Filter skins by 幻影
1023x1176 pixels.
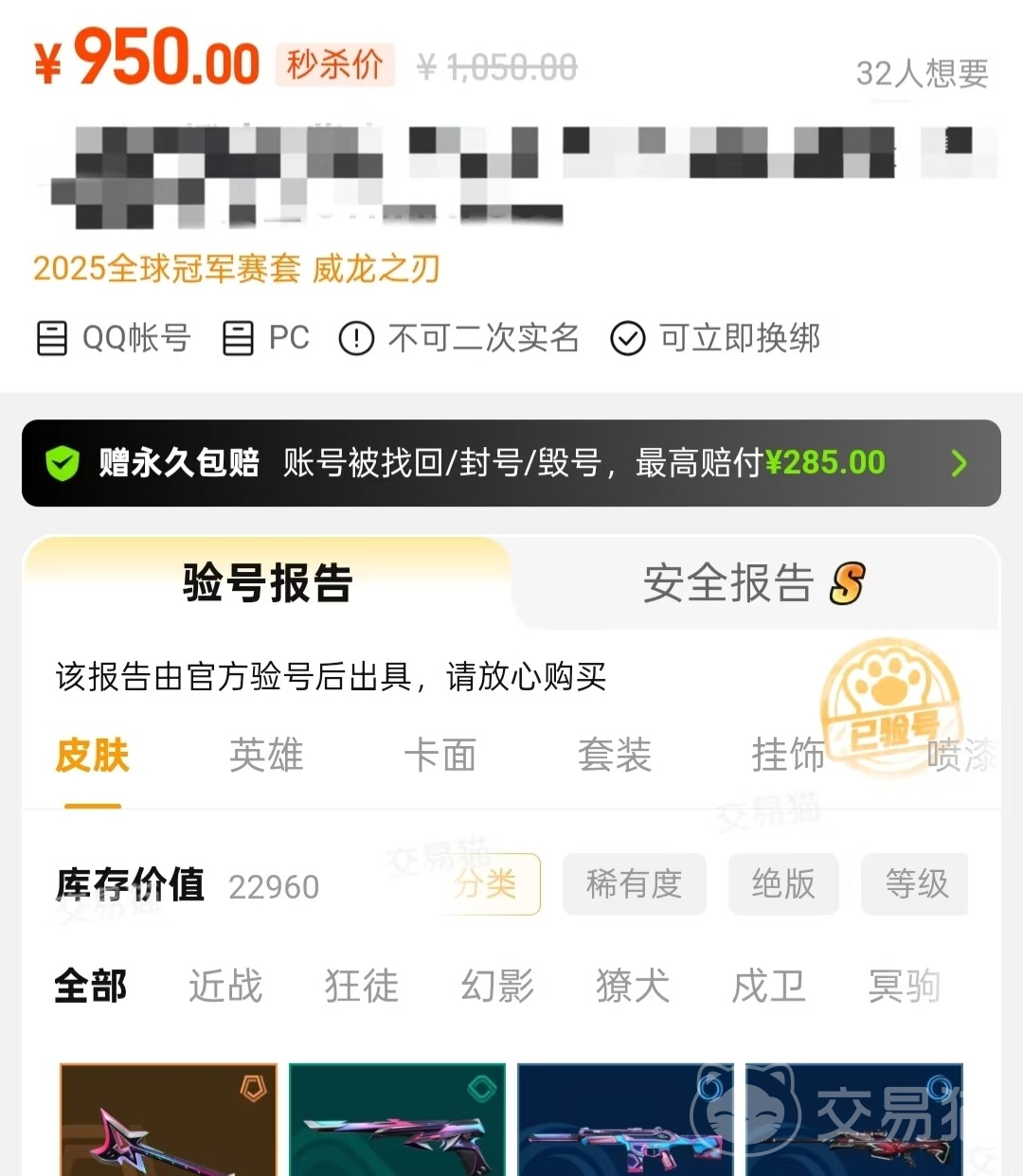point(497,987)
